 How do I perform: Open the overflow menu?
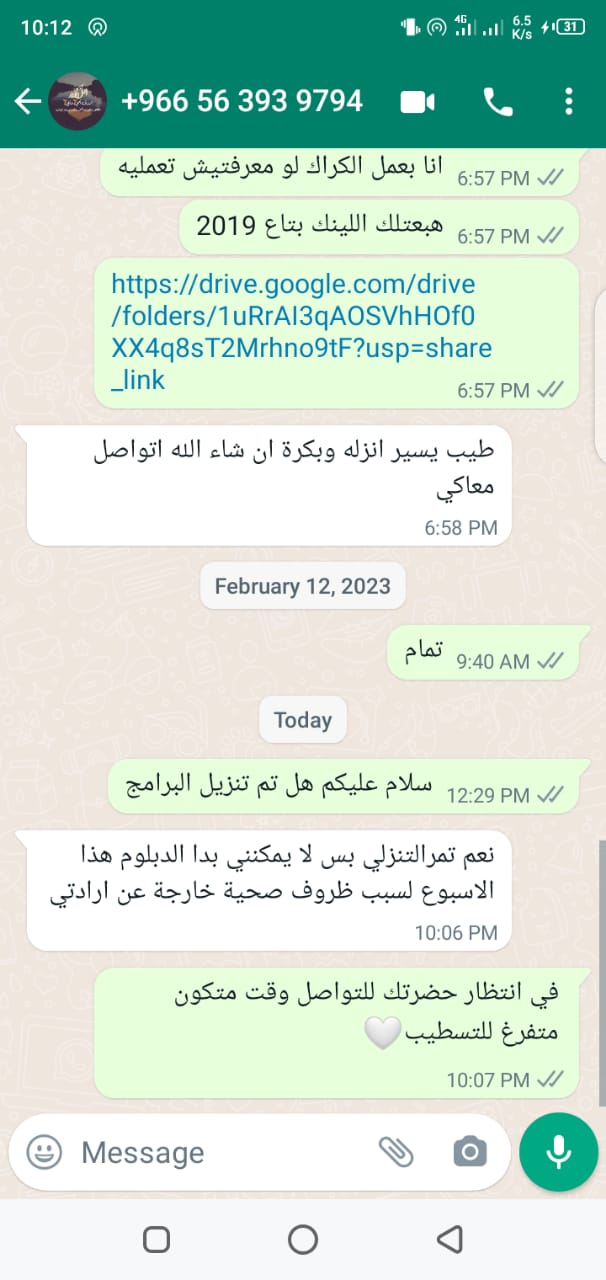[568, 101]
